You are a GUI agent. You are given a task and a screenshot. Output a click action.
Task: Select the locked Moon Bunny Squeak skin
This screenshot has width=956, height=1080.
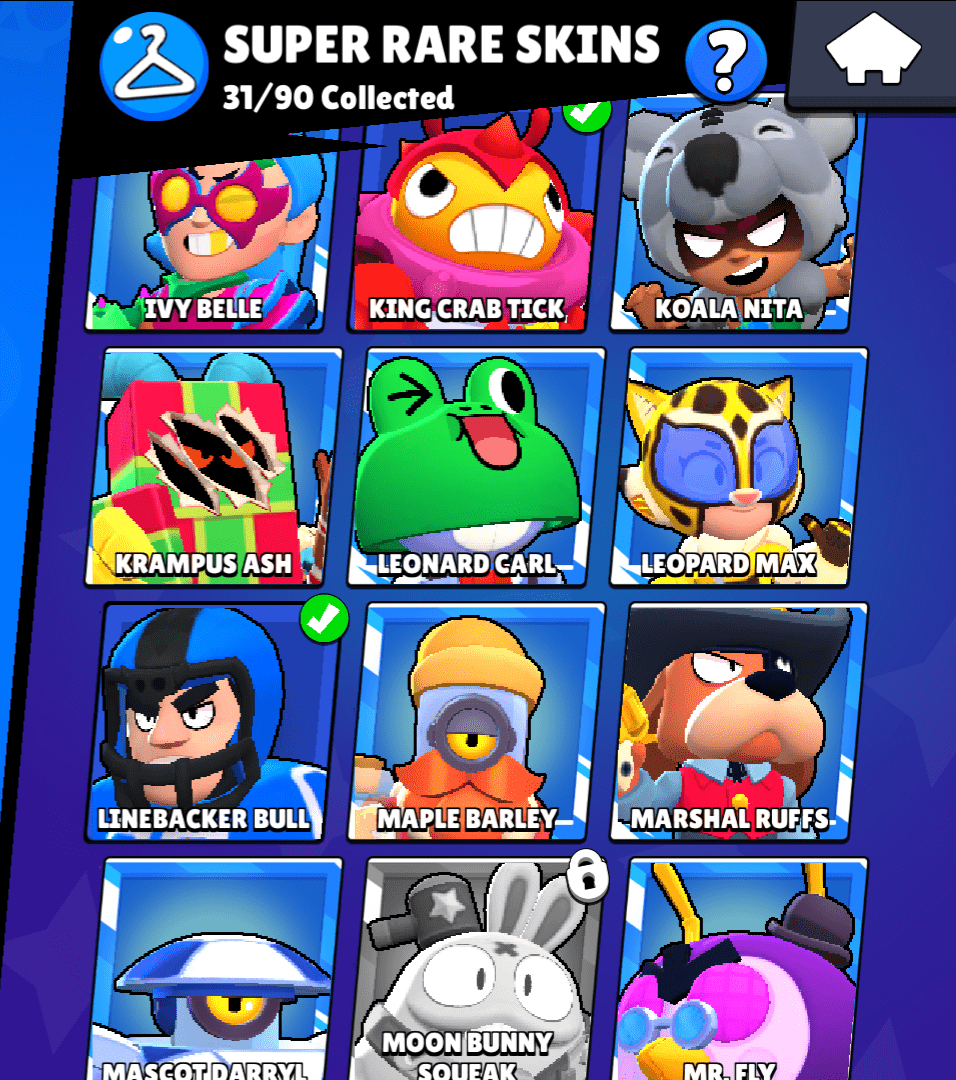coord(476,970)
